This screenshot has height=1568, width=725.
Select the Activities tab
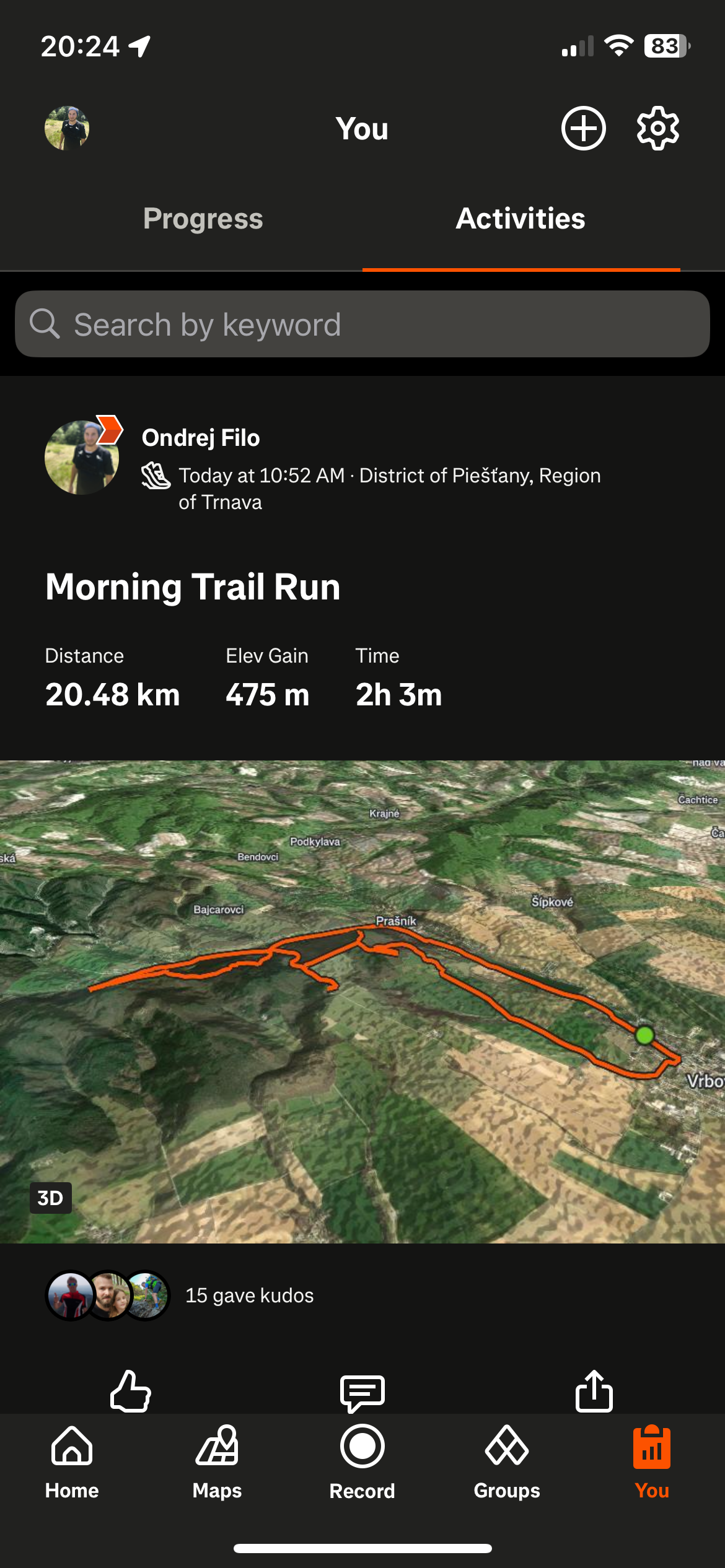click(521, 219)
